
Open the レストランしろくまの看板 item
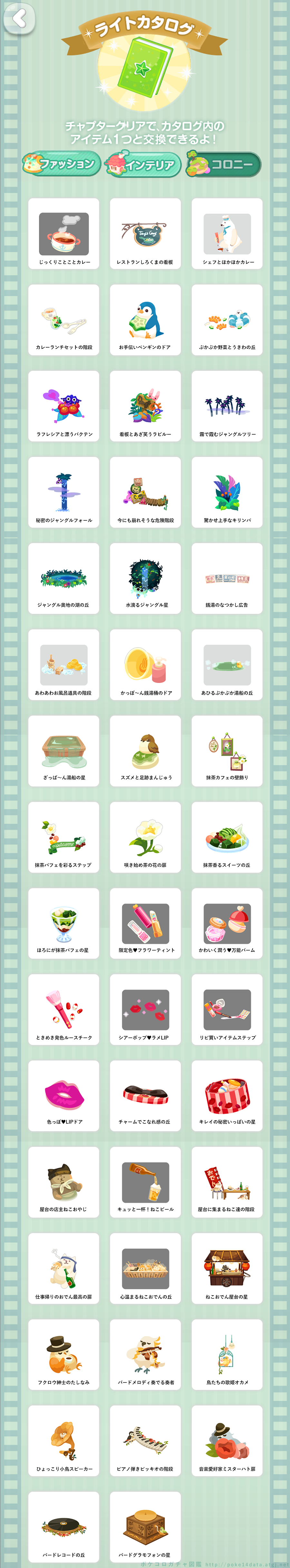(x=145, y=234)
